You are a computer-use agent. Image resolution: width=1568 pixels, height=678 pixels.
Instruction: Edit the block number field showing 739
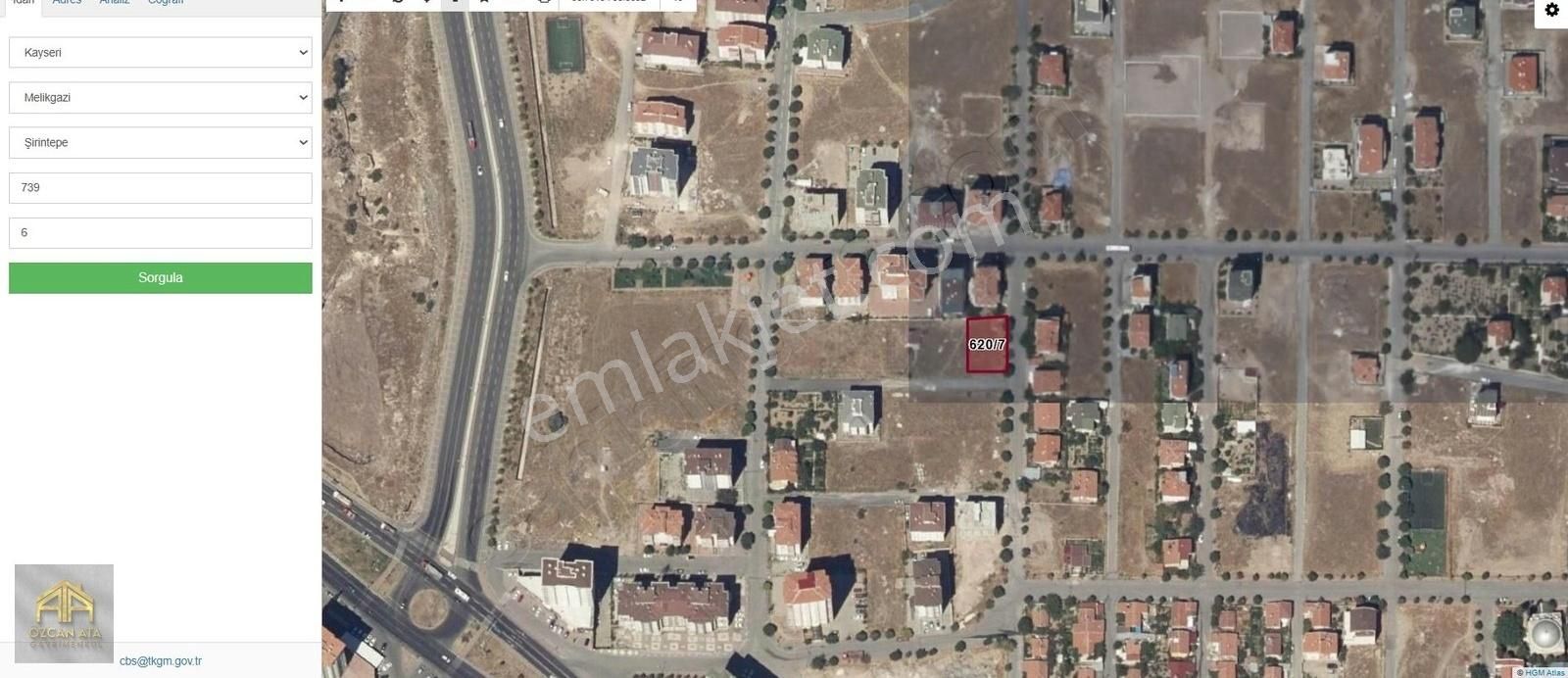160,188
